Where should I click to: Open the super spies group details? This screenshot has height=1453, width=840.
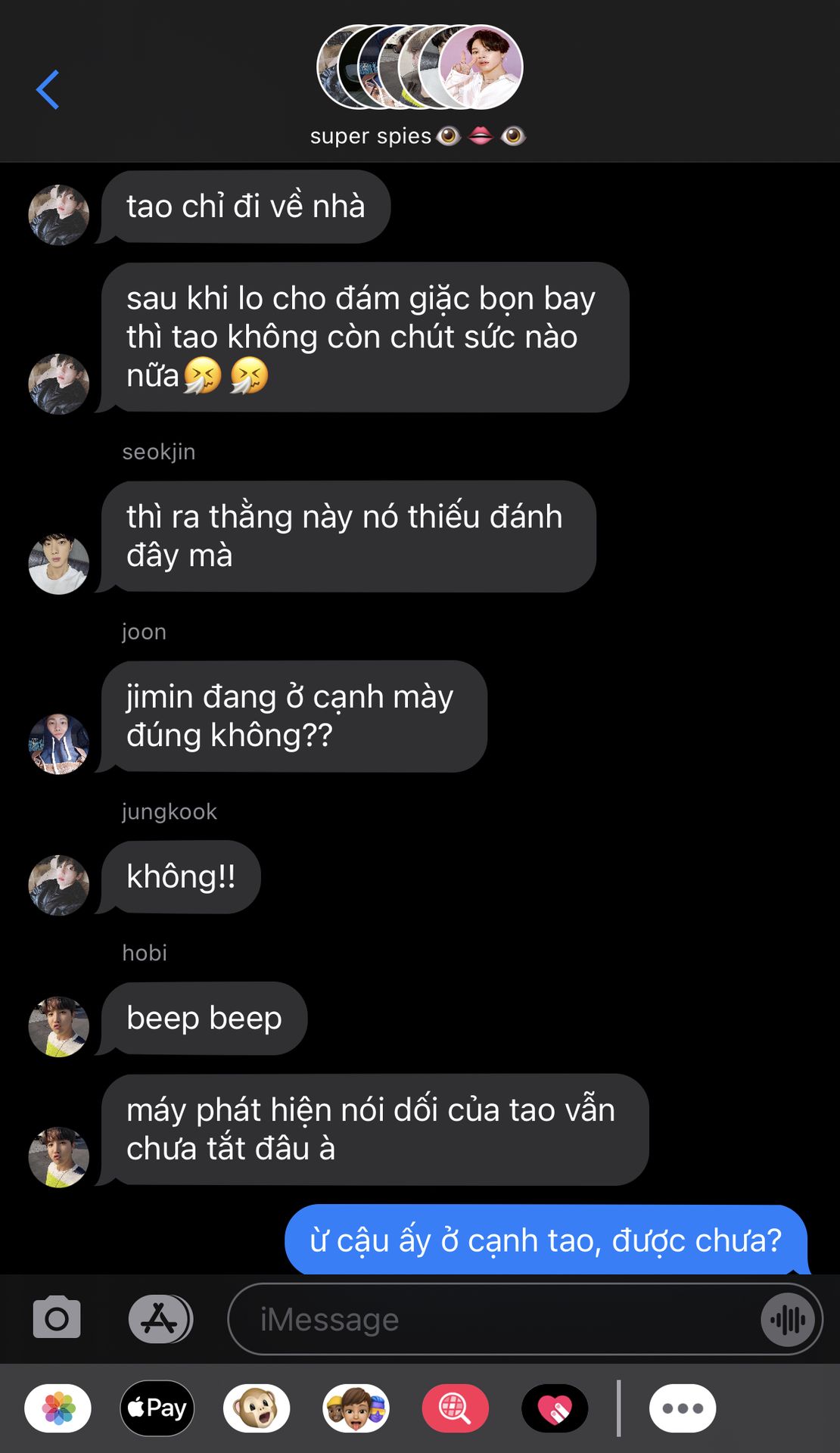pos(418,86)
